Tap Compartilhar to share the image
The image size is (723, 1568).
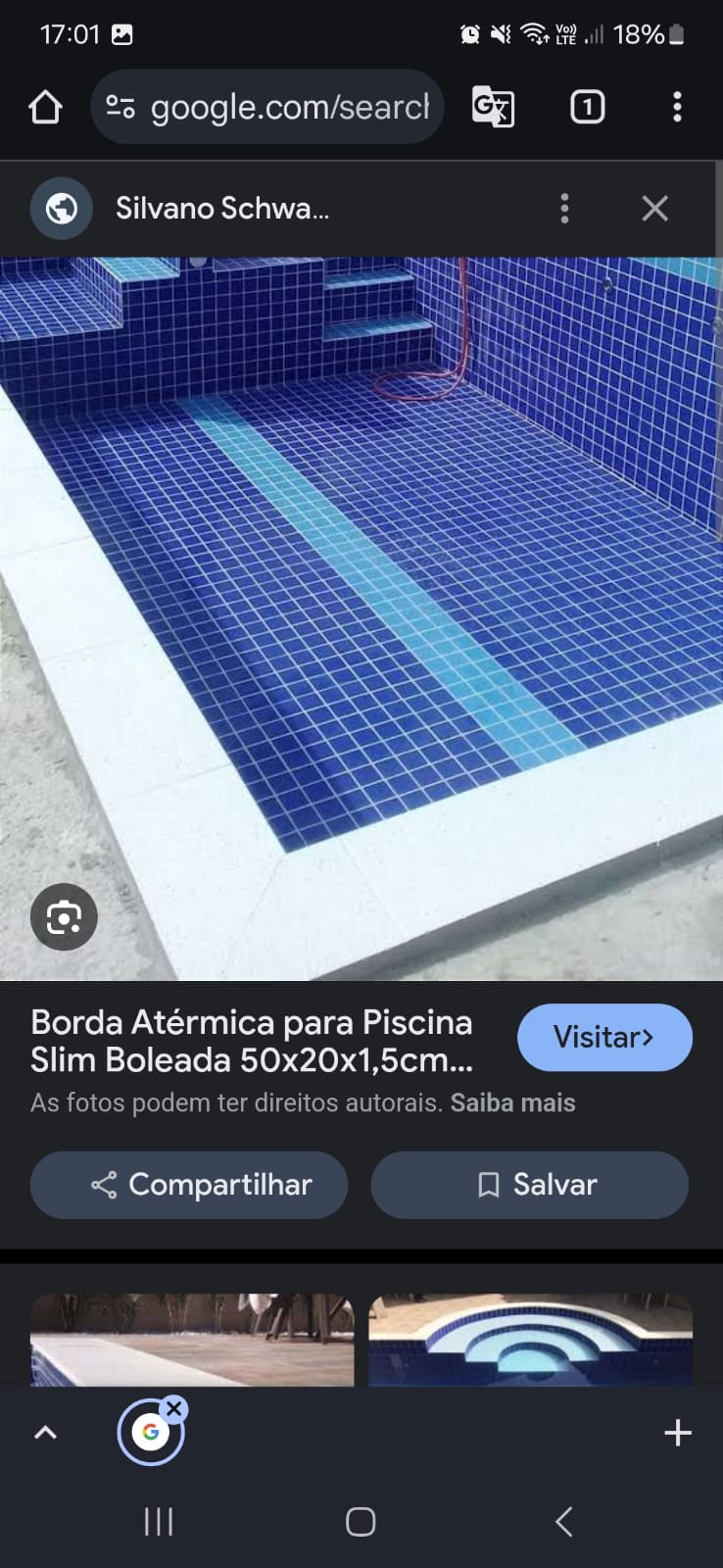(x=188, y=1185)
